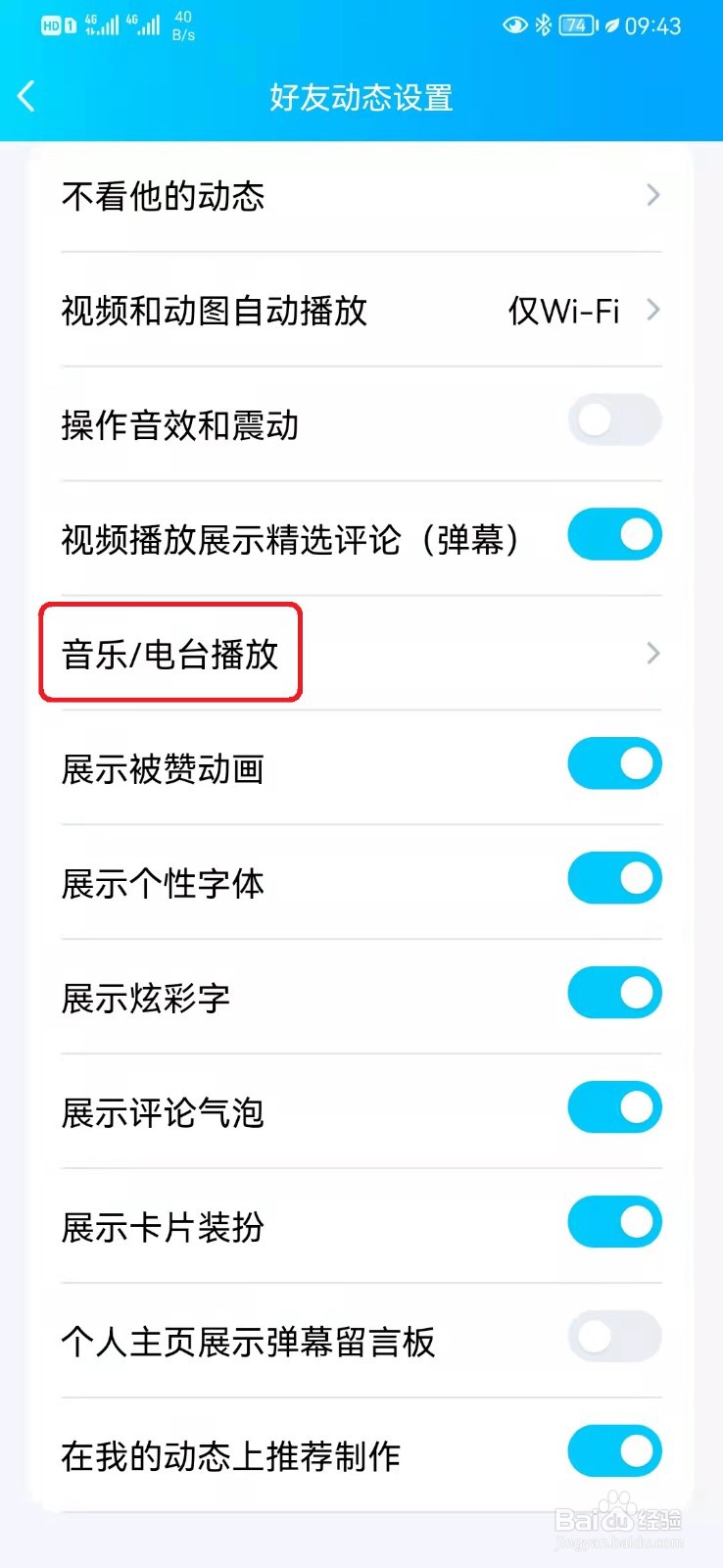Image resolution: width=723 pixels, height=1568 pixels.
Task: Toggle 展示个性字体 off
Action: [614, 878]
